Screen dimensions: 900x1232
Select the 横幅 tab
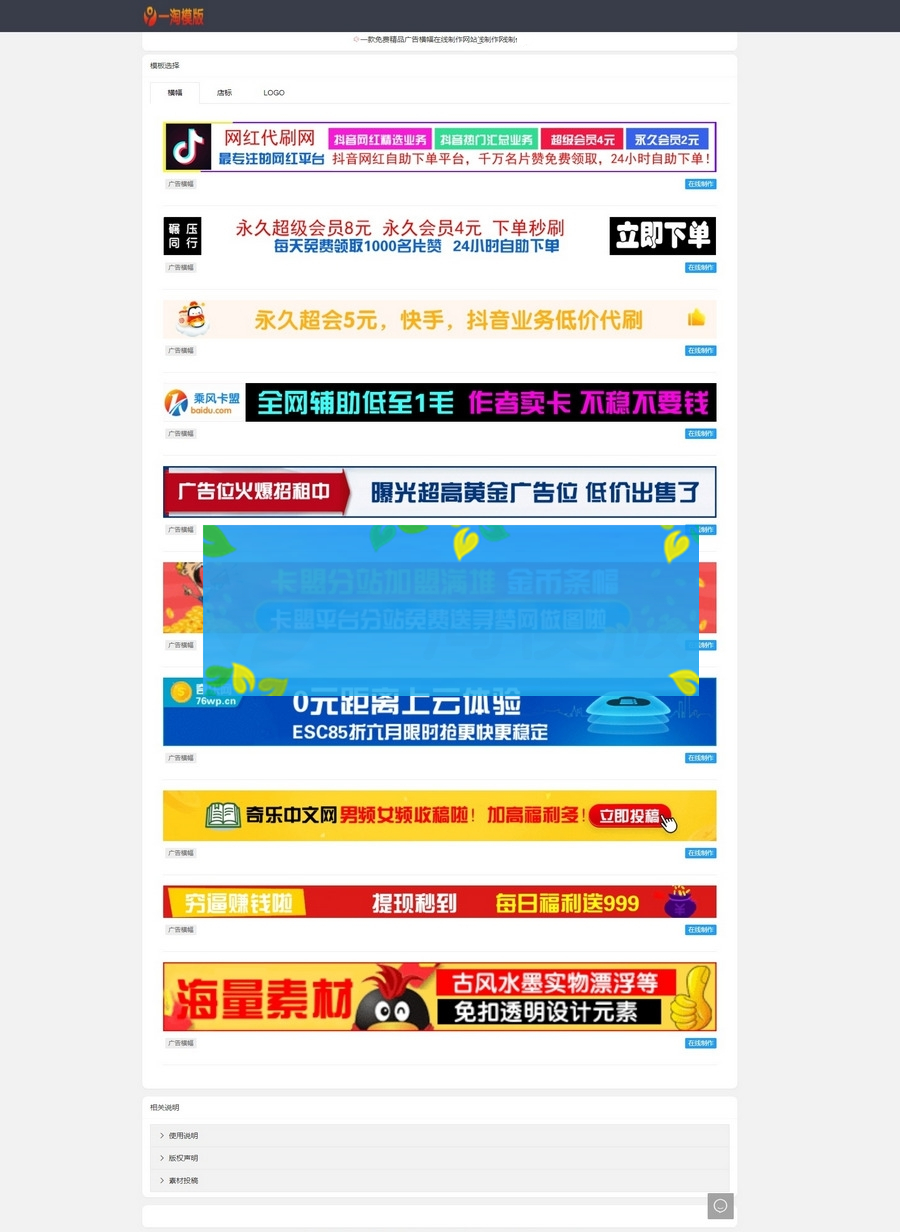tap(175, 92)
